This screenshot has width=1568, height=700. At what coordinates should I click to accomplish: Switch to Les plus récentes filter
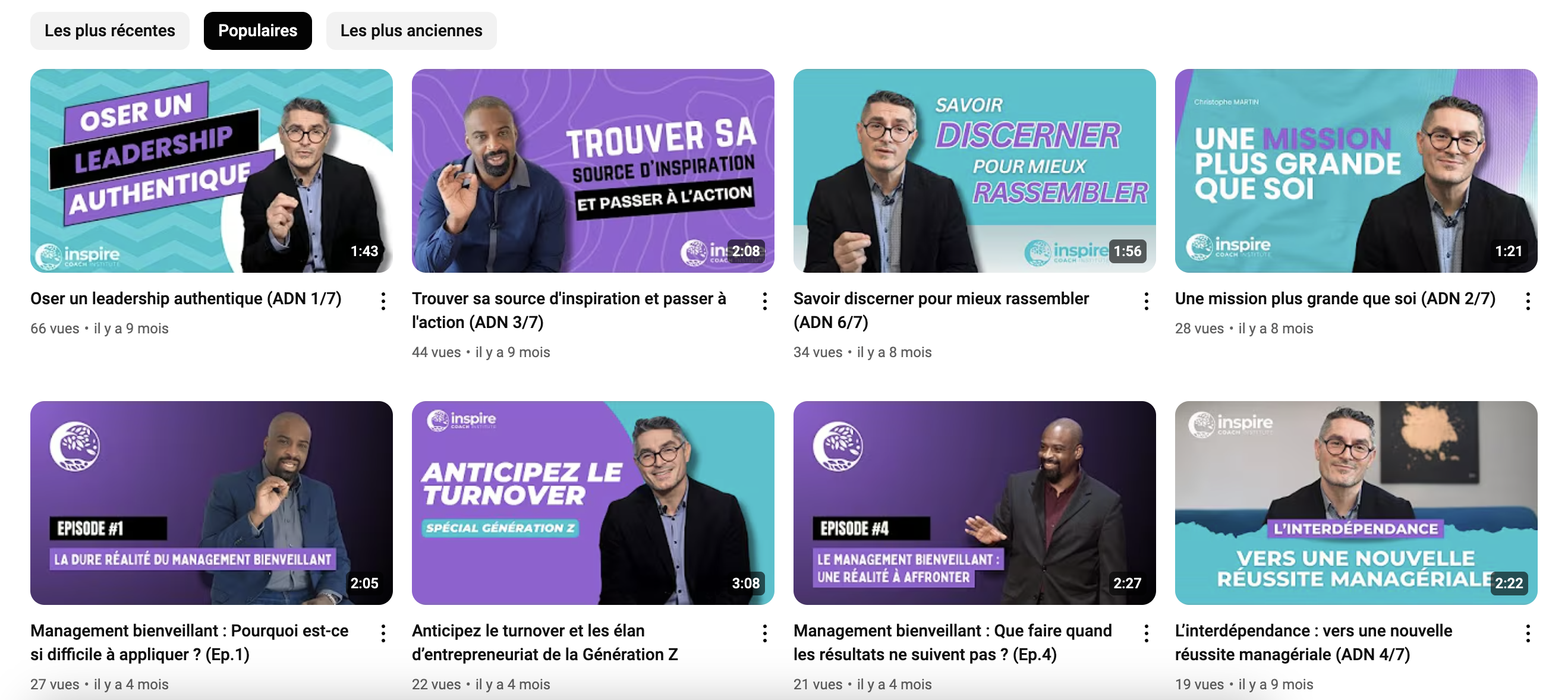coord(109,30)
